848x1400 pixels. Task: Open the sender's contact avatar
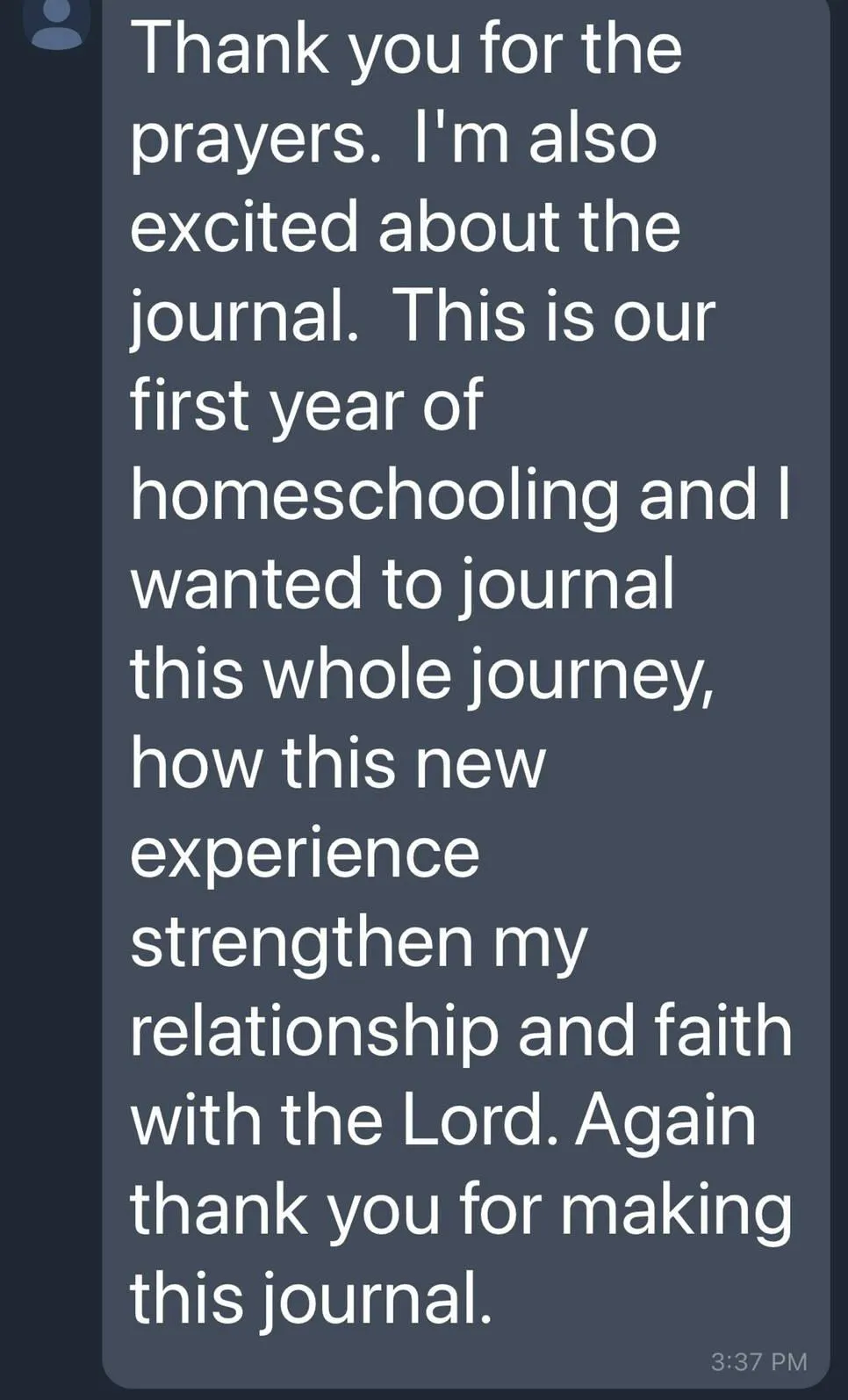point(58,21)
